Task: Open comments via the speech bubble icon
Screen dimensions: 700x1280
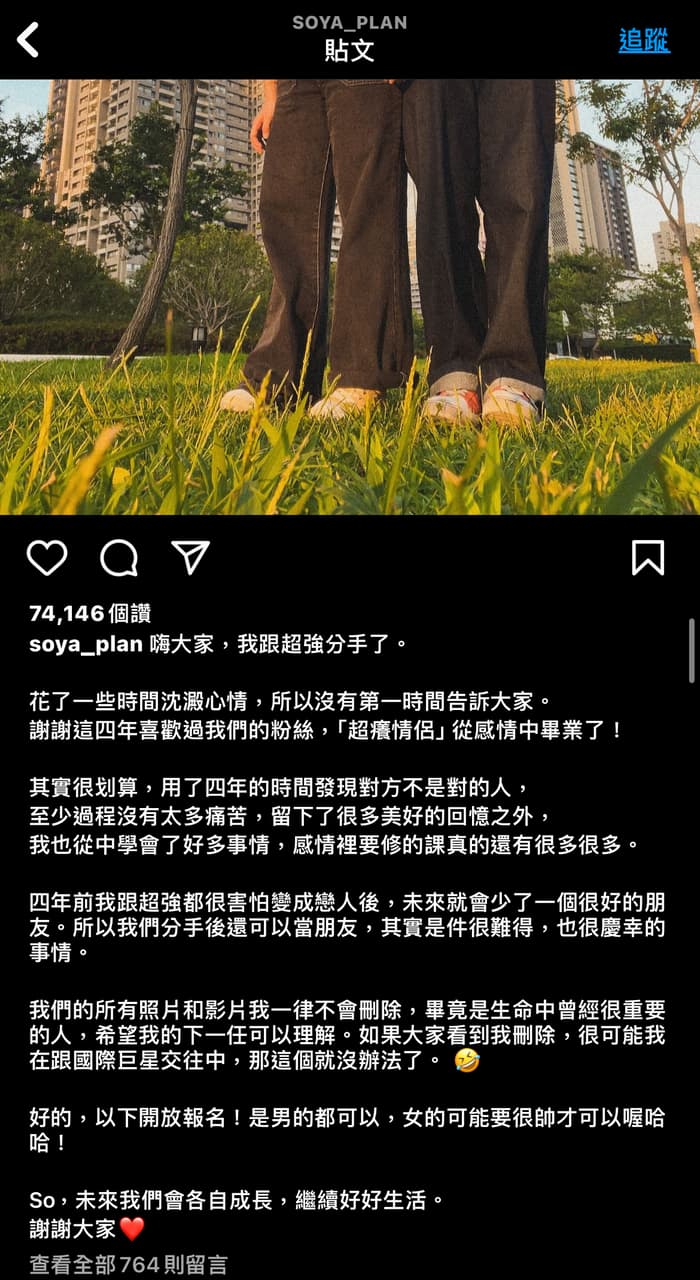Action: pyautogui.click(x=119, y=558)
